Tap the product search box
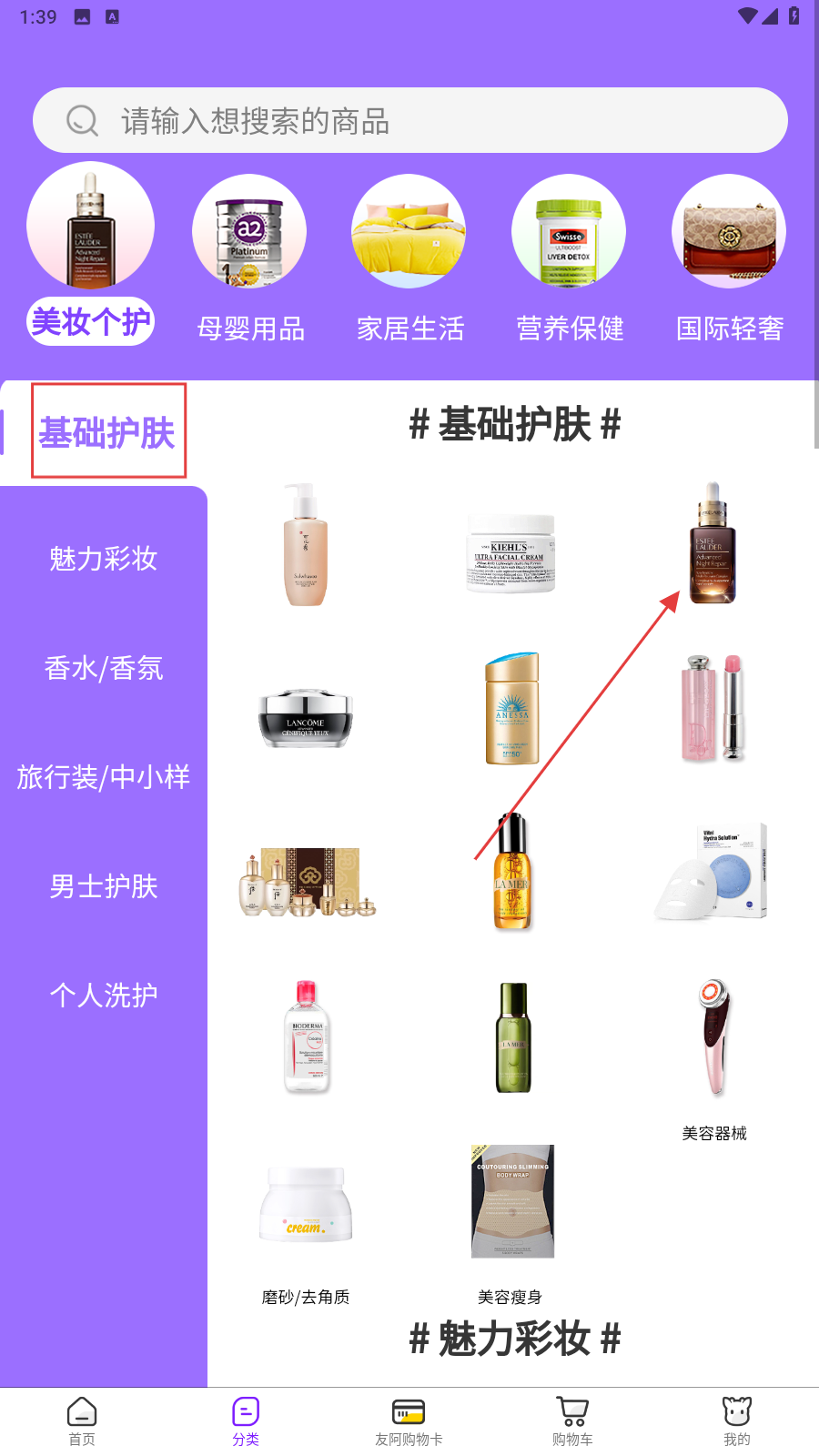The height and width of the screenshot is (1456, 819). coord(409,120)
